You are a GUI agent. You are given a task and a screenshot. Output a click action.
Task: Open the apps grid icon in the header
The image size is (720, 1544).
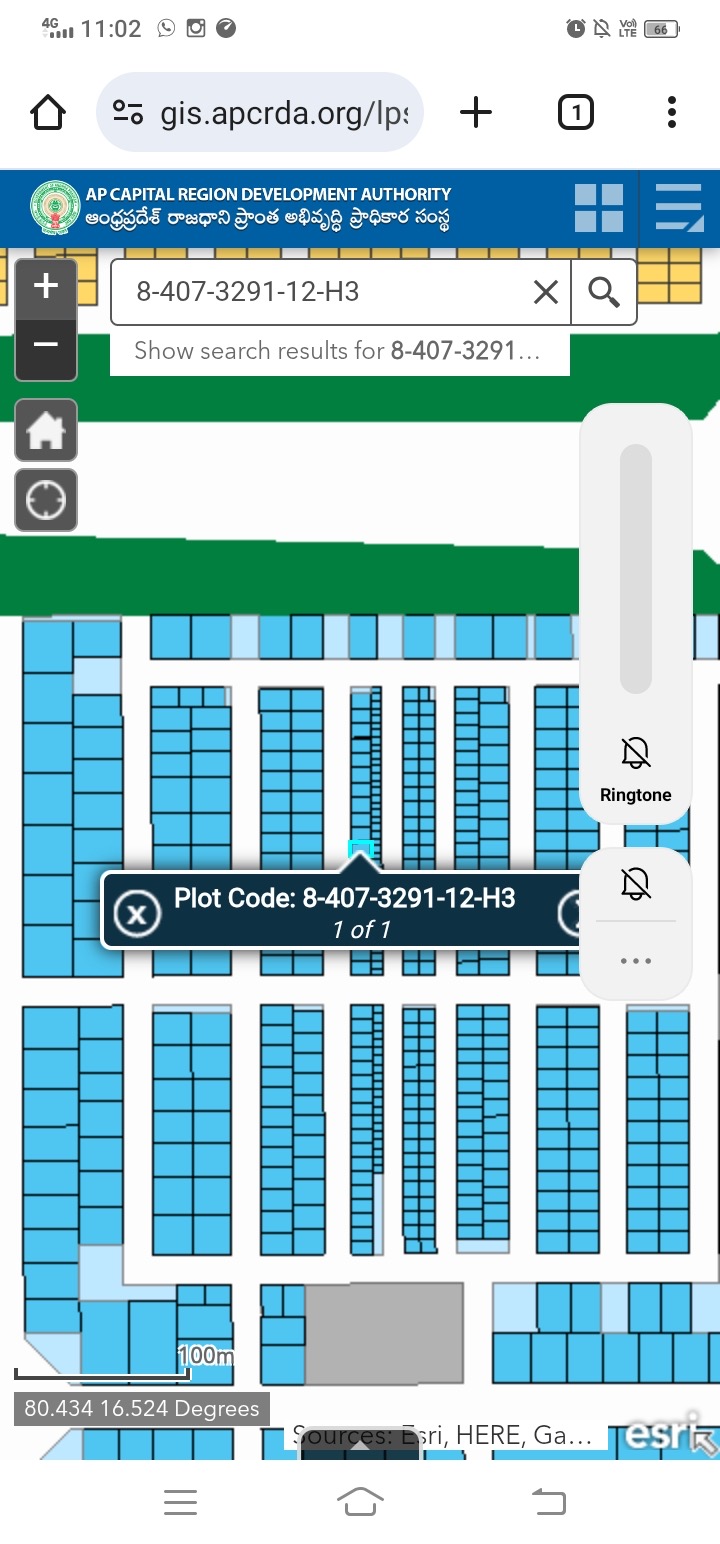tap(599, 207)
